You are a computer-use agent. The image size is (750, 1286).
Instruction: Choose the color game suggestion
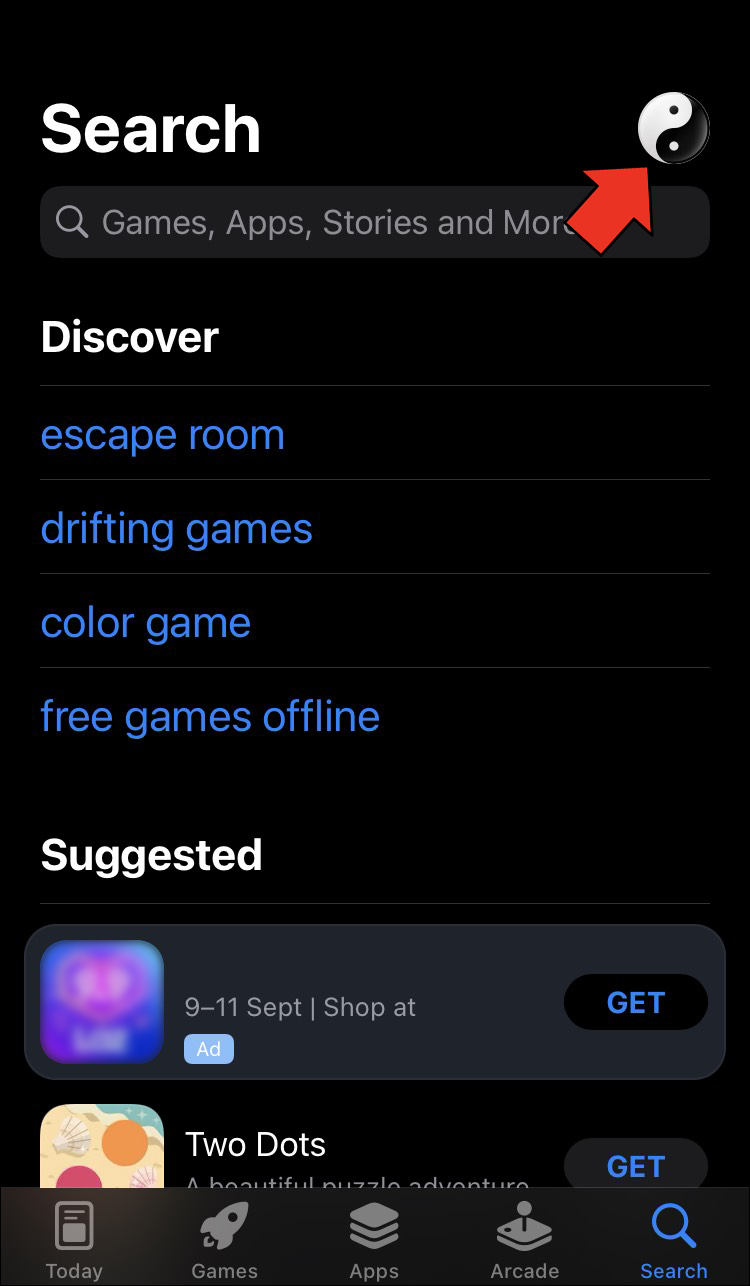[x=146, y=623]
